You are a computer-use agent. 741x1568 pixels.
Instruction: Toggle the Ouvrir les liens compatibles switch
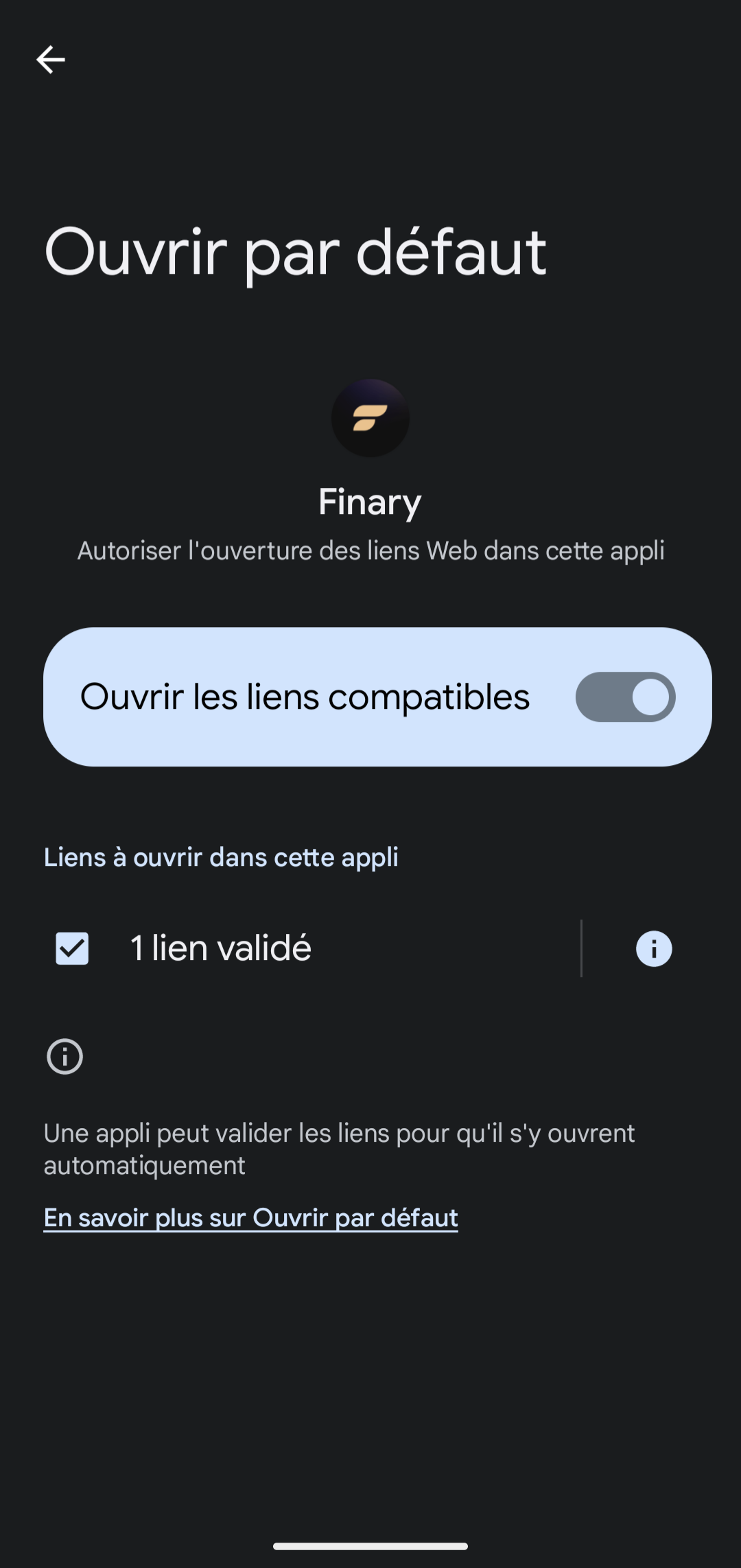tap(625, 697)
